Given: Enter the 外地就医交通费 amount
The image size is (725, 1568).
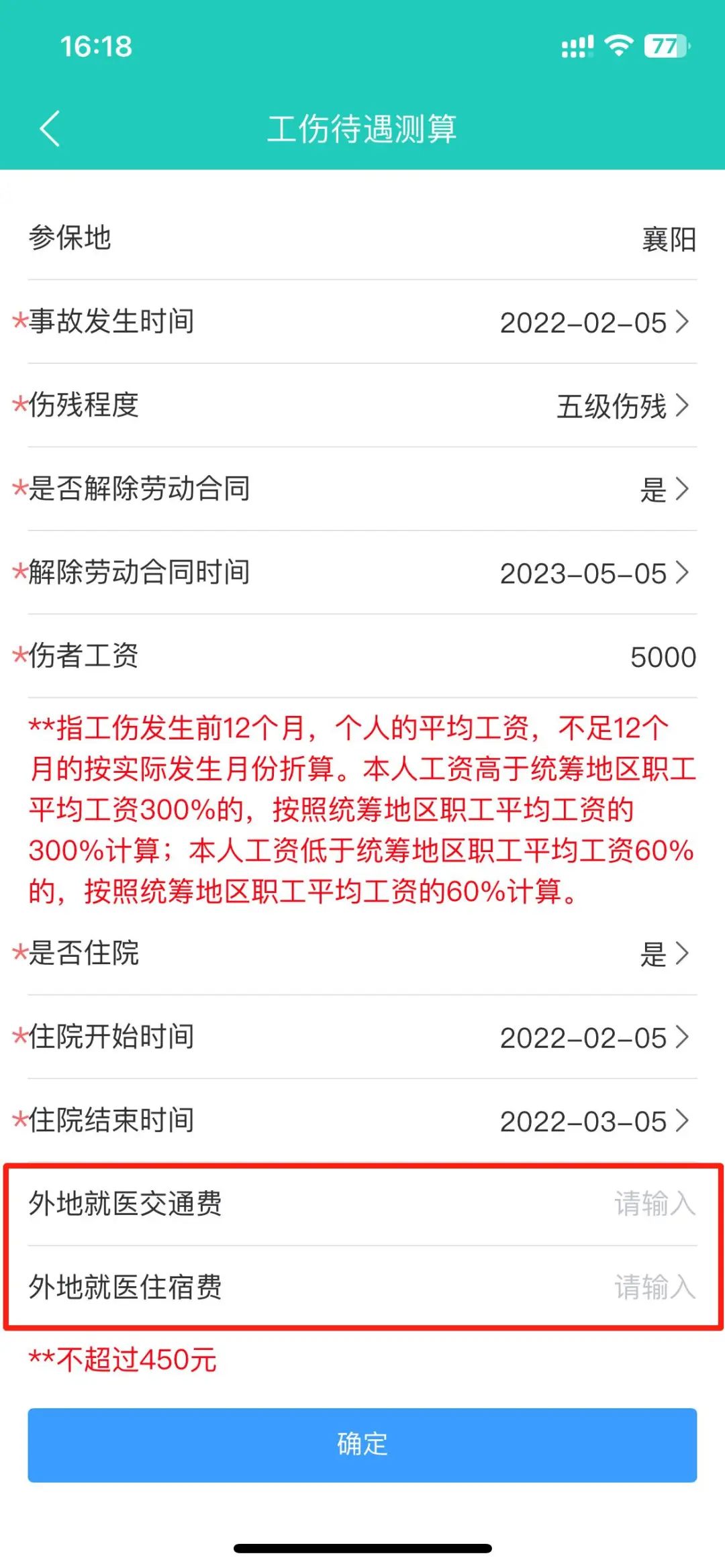Looking at the screenshot, I should [x=655, y=1203].
